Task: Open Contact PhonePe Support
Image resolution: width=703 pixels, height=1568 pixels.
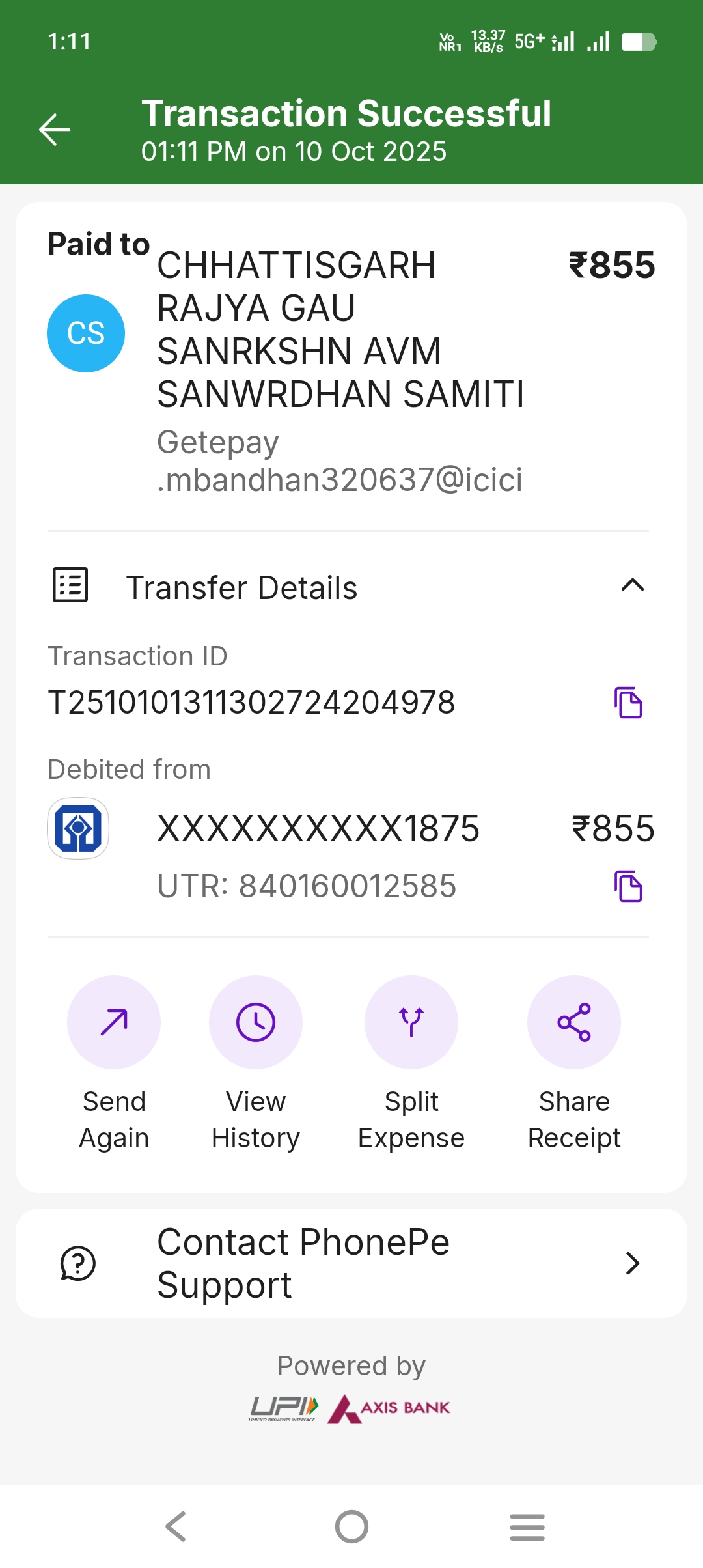Action: pos(351,1263)
